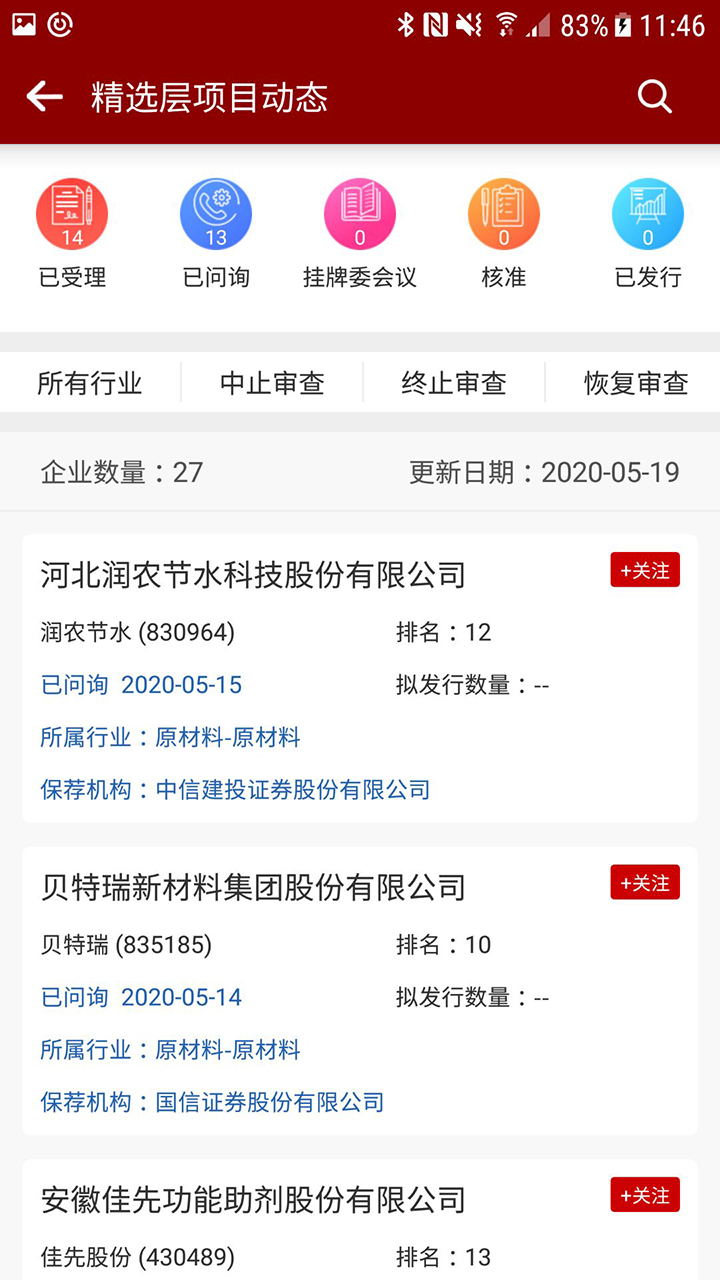
Task: Switch to the 所有行业 filter tab
Action: 90,382
